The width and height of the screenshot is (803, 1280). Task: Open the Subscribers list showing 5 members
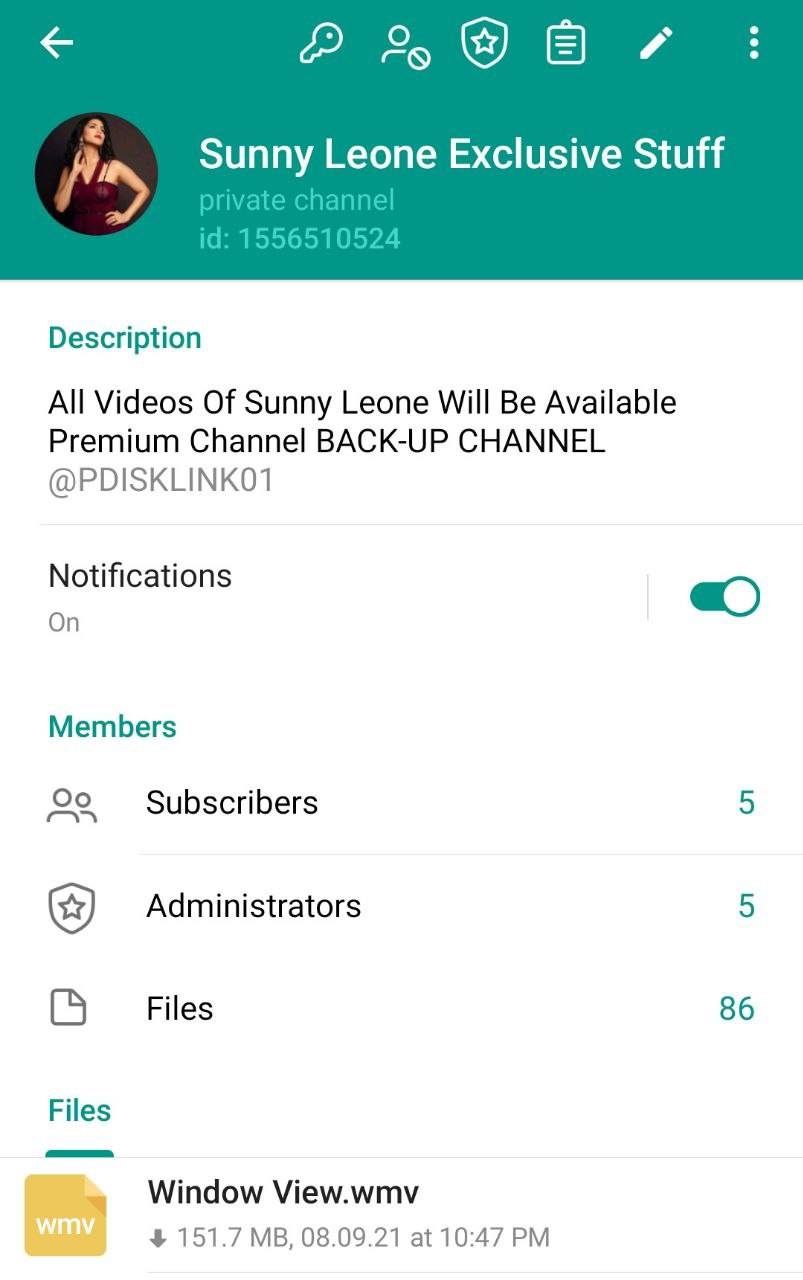click(400, 803)
